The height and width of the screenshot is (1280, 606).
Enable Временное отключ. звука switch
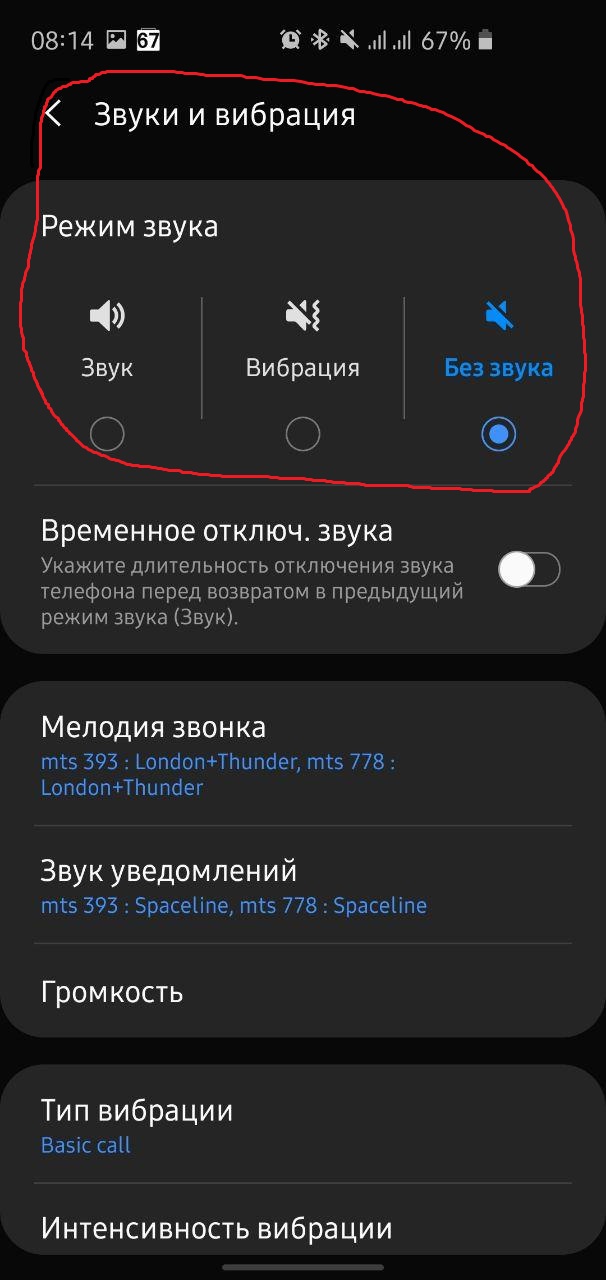click(x=529, y=571)
